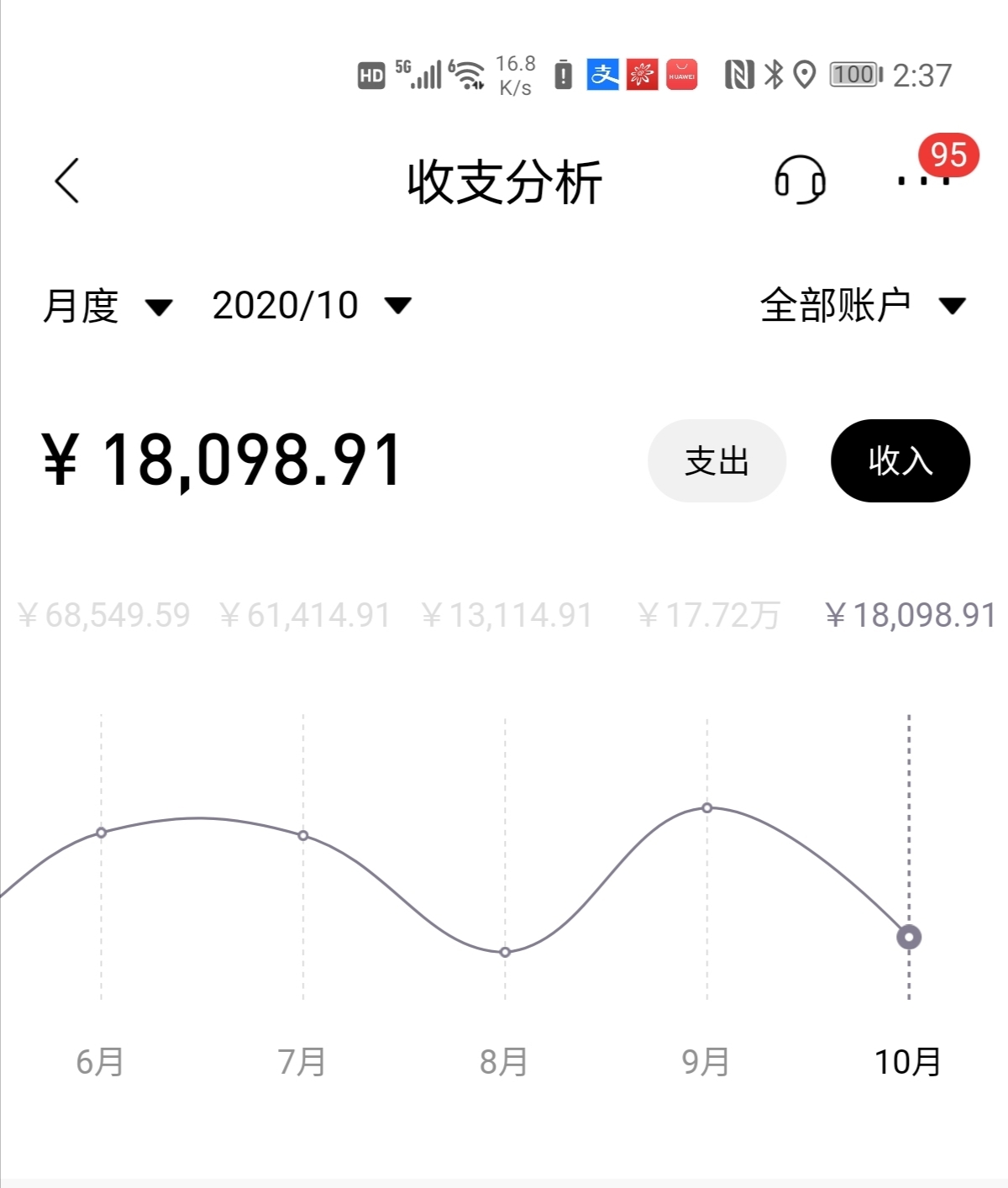1008x1188 pixels.
Task: Open the overflow menu with 95 badge
Action: [924, 178]
